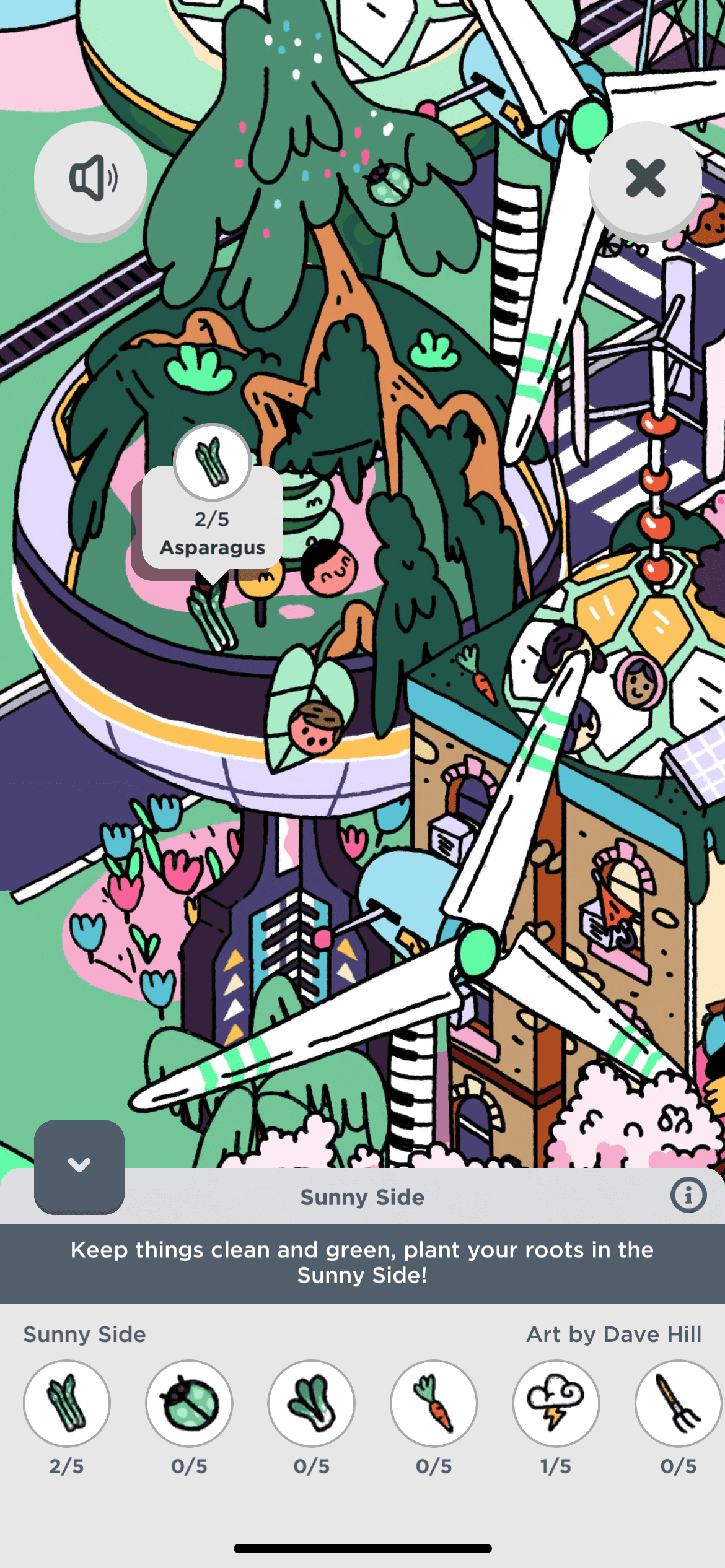Collapse the bottom panel with the chevron
This screenshot has width=725, height=1568.
pyautogui.click(x=79, y=1165)
